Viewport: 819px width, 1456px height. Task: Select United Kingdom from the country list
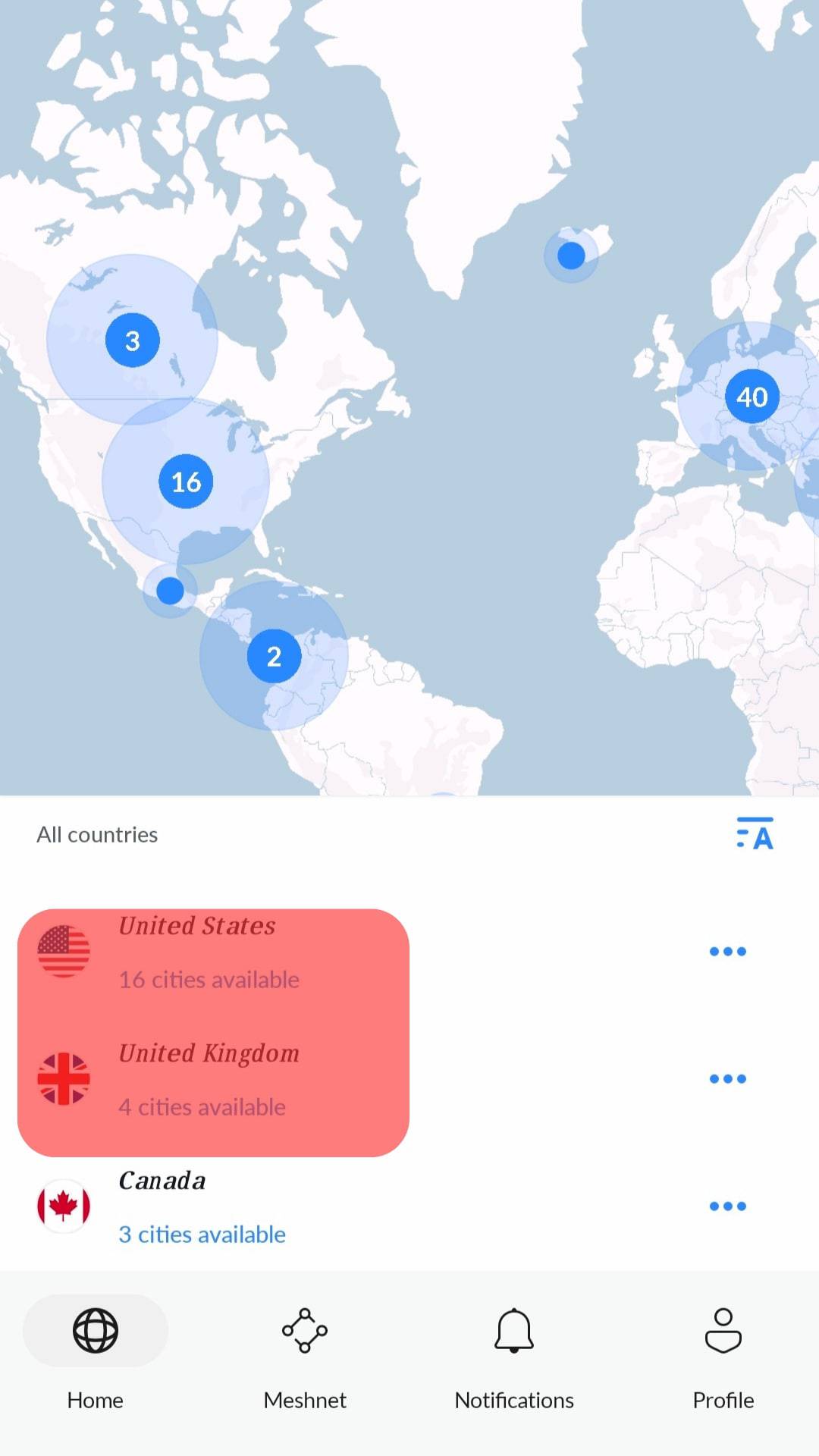pos(209,1078)
